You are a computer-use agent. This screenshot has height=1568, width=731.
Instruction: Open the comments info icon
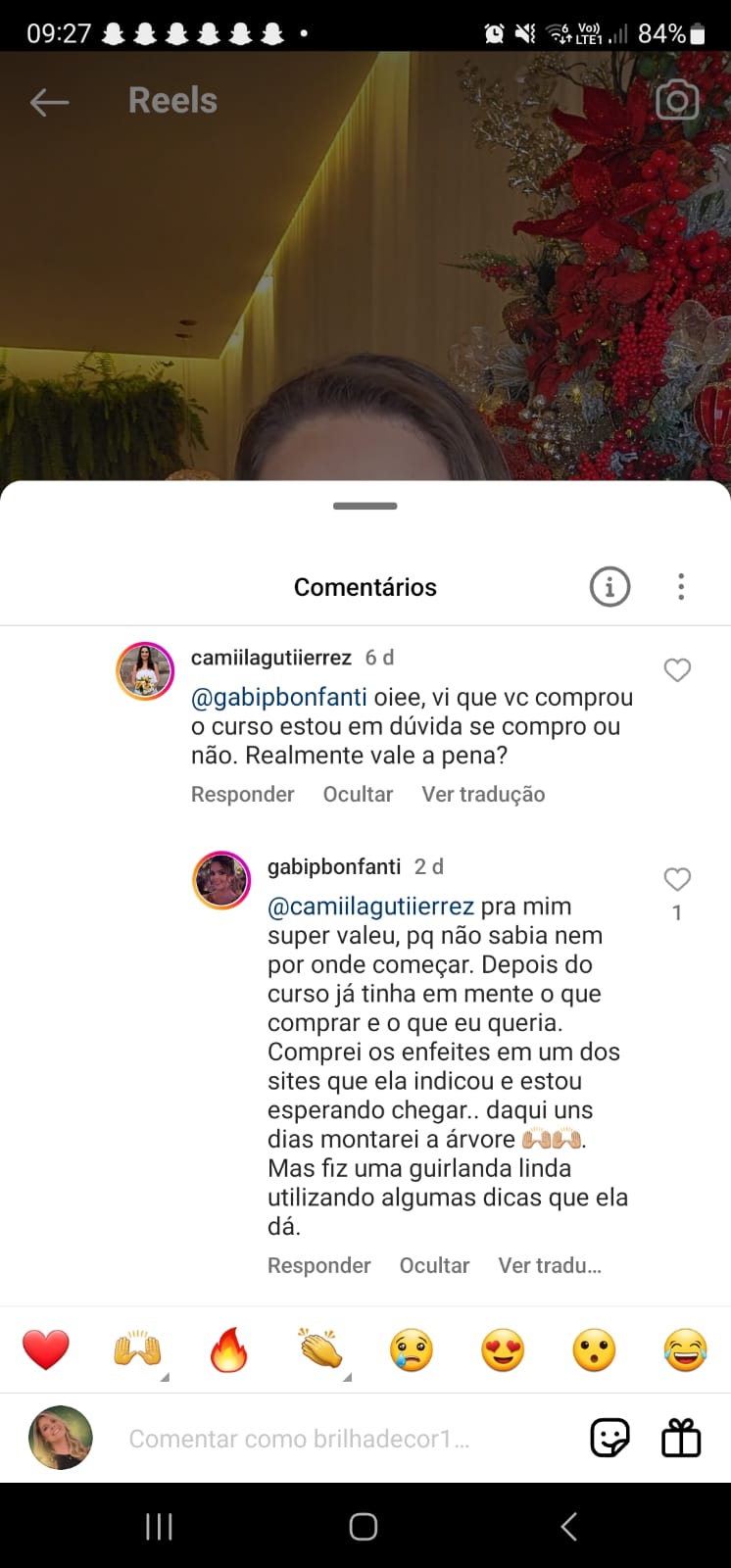pyautogui.click(x=609, y=587)
